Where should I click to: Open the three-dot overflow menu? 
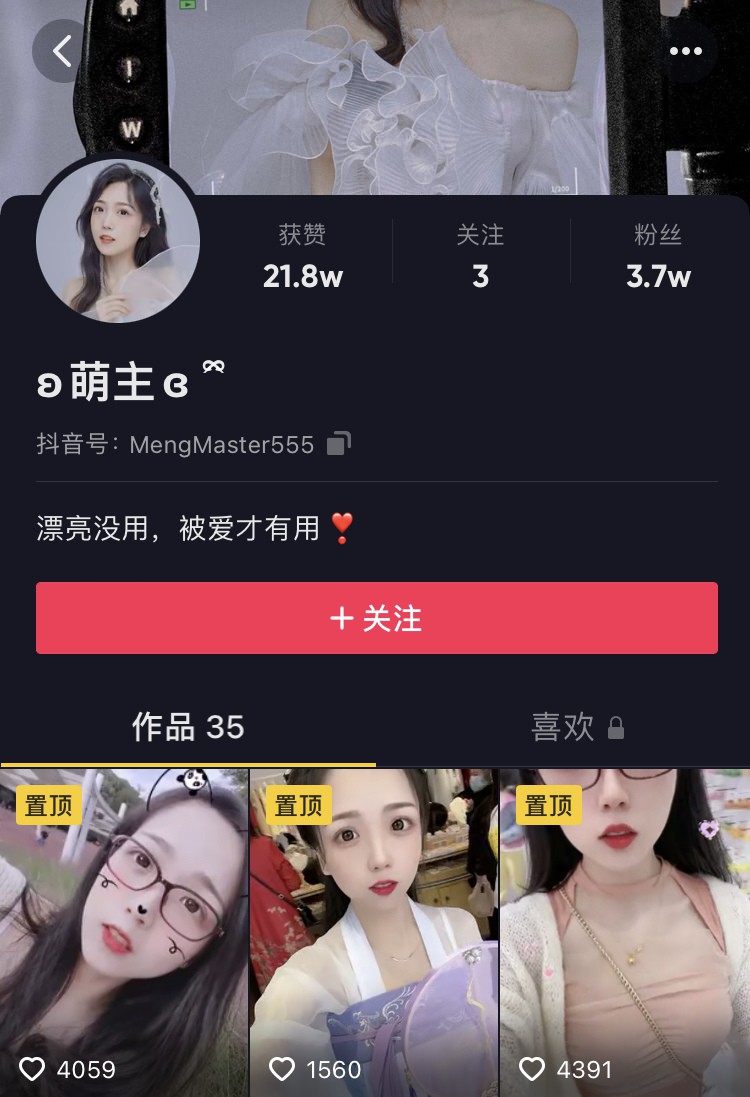[686, 51]
